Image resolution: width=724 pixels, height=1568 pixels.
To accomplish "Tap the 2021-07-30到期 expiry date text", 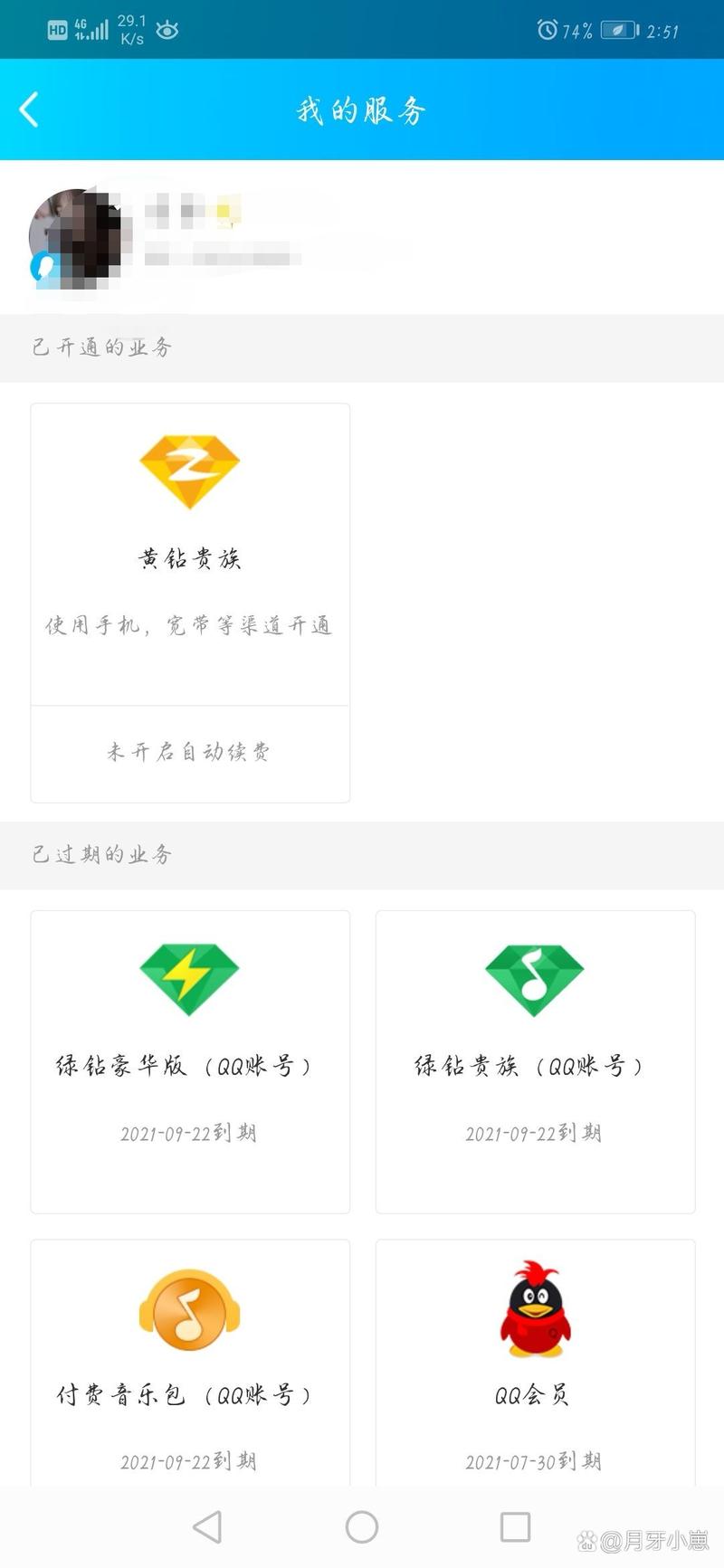I will coord(535,1459).
